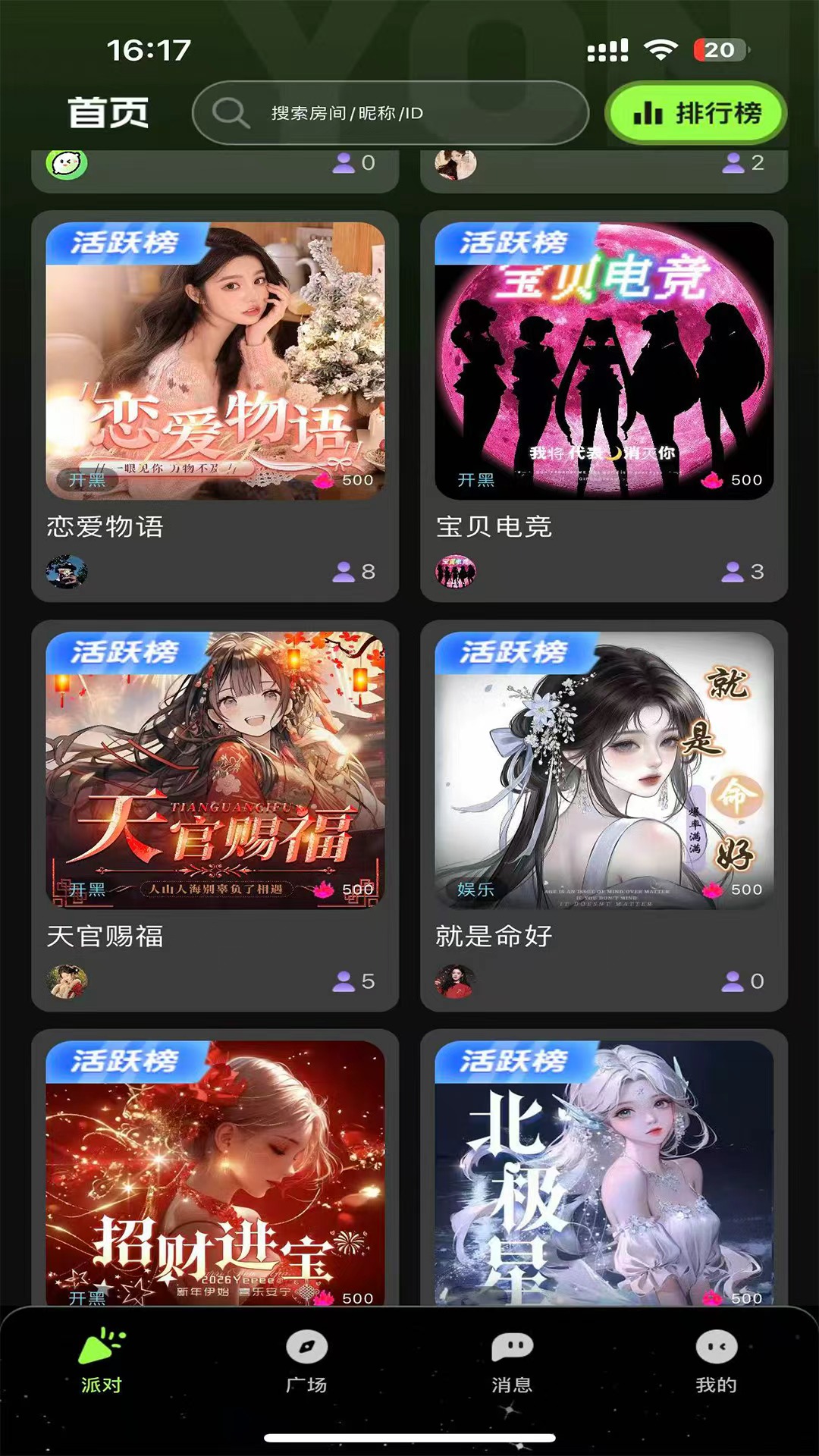Tap the host avatar thumbnail on 宝贝电竞 room

tap(455, 573)
